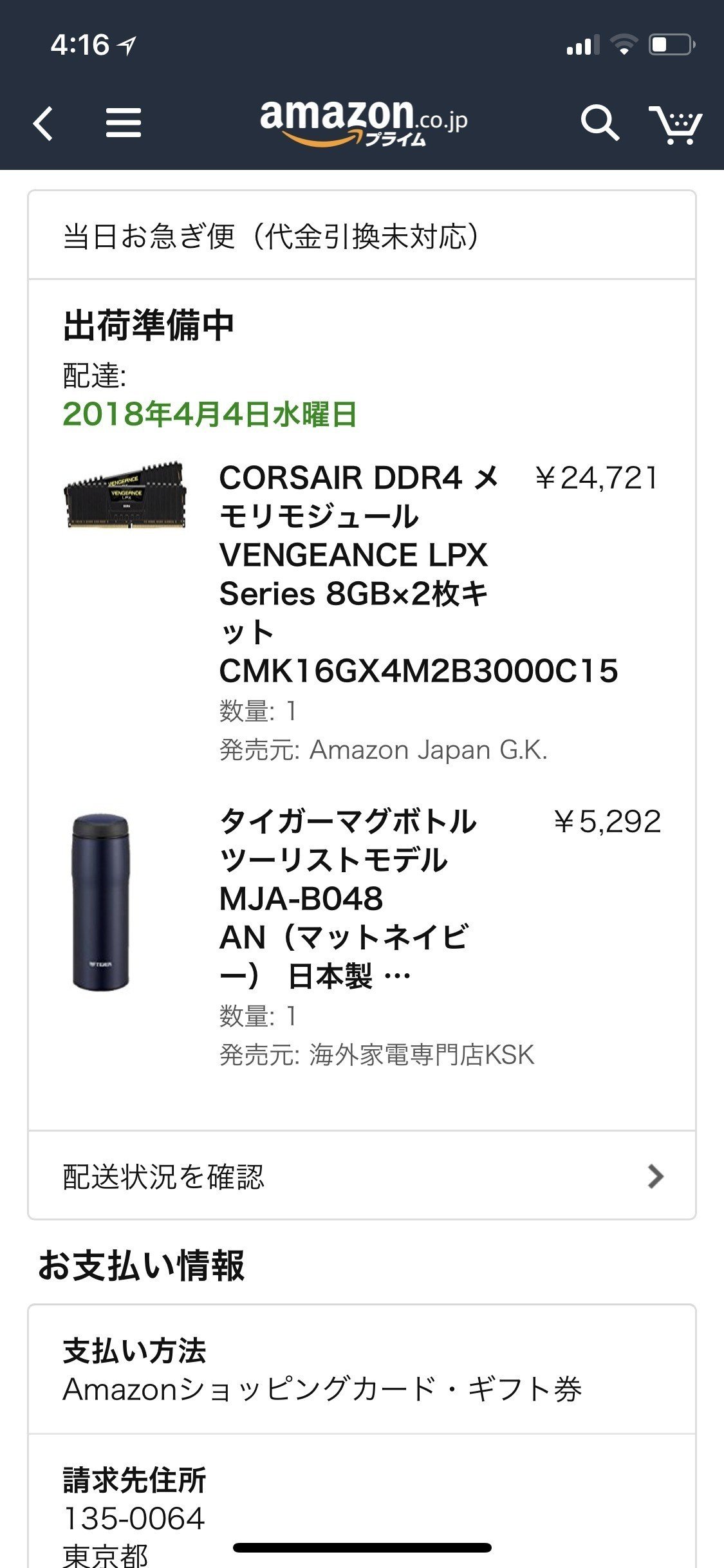
Task: Go back to the previous page
Action: (43, 123)
